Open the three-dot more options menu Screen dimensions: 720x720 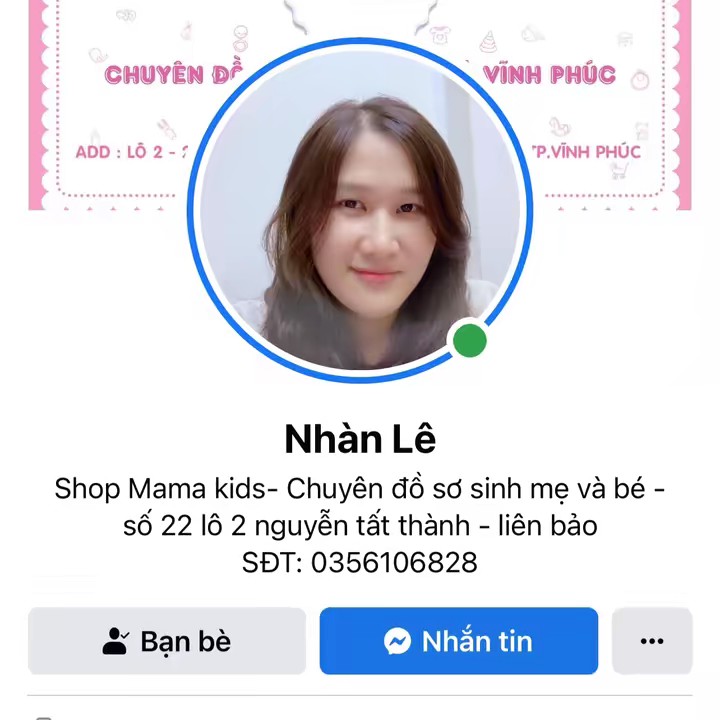652,641
